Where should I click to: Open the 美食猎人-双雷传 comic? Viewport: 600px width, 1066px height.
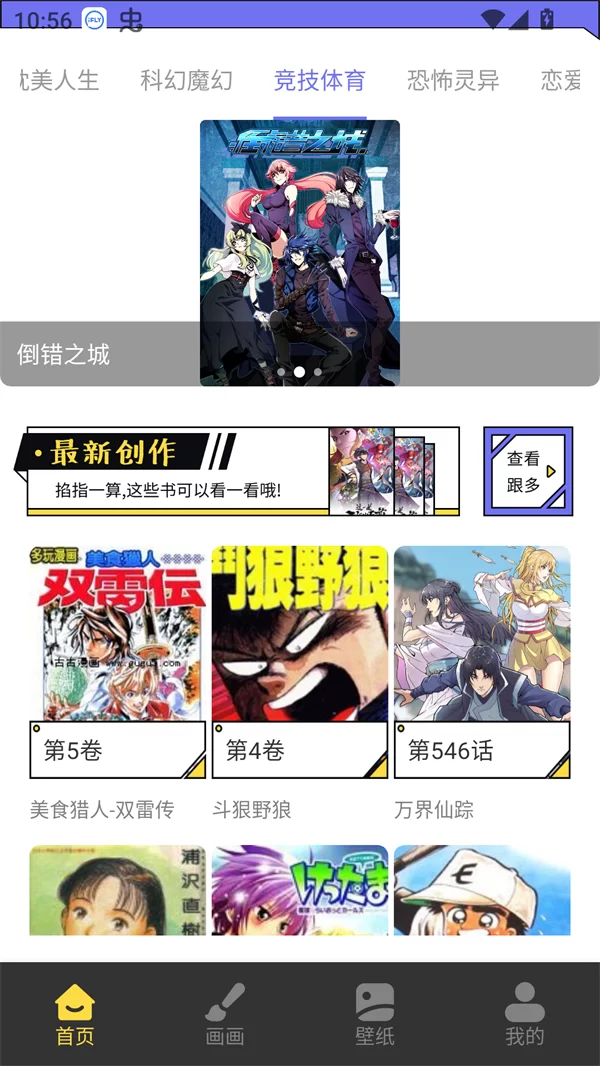coord(118,660)
